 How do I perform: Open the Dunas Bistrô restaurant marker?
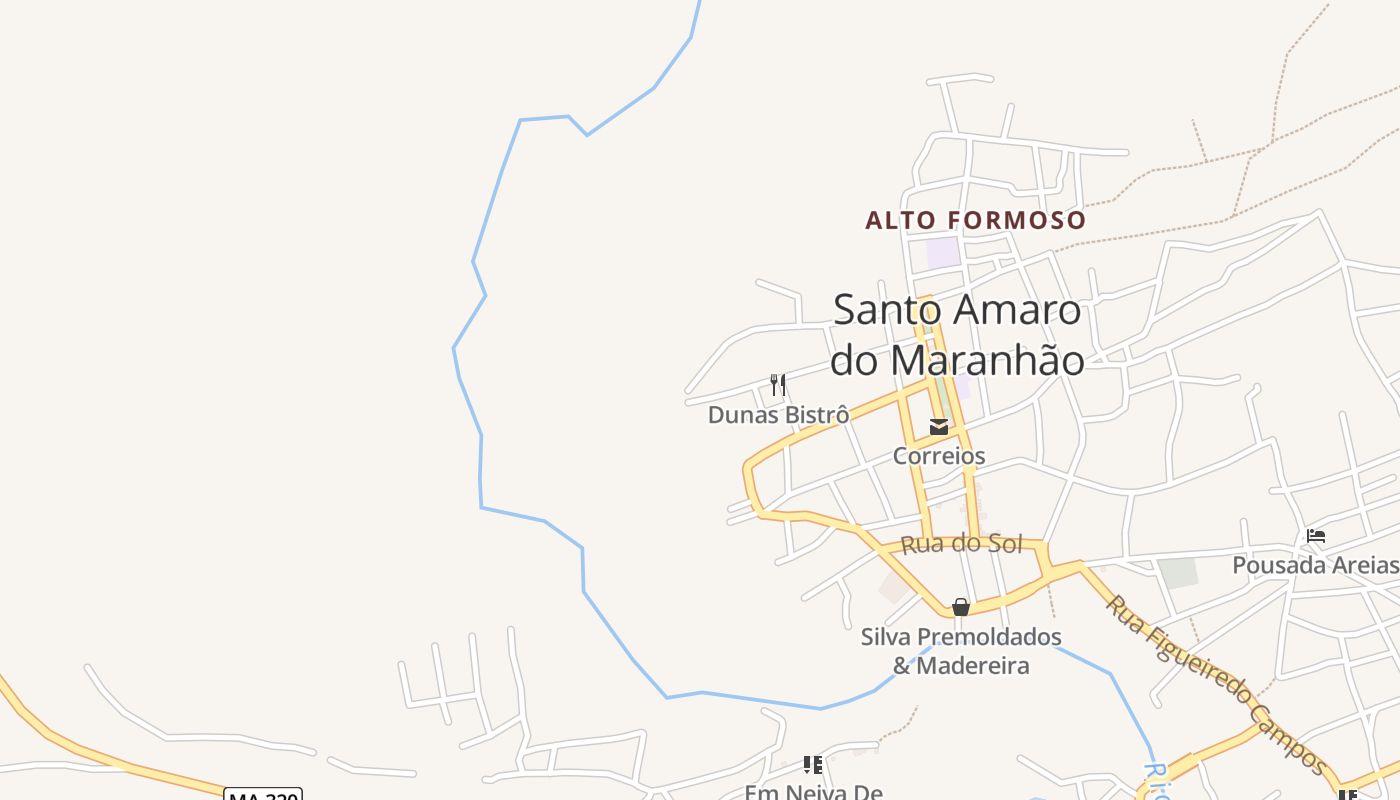pos(778,385)
